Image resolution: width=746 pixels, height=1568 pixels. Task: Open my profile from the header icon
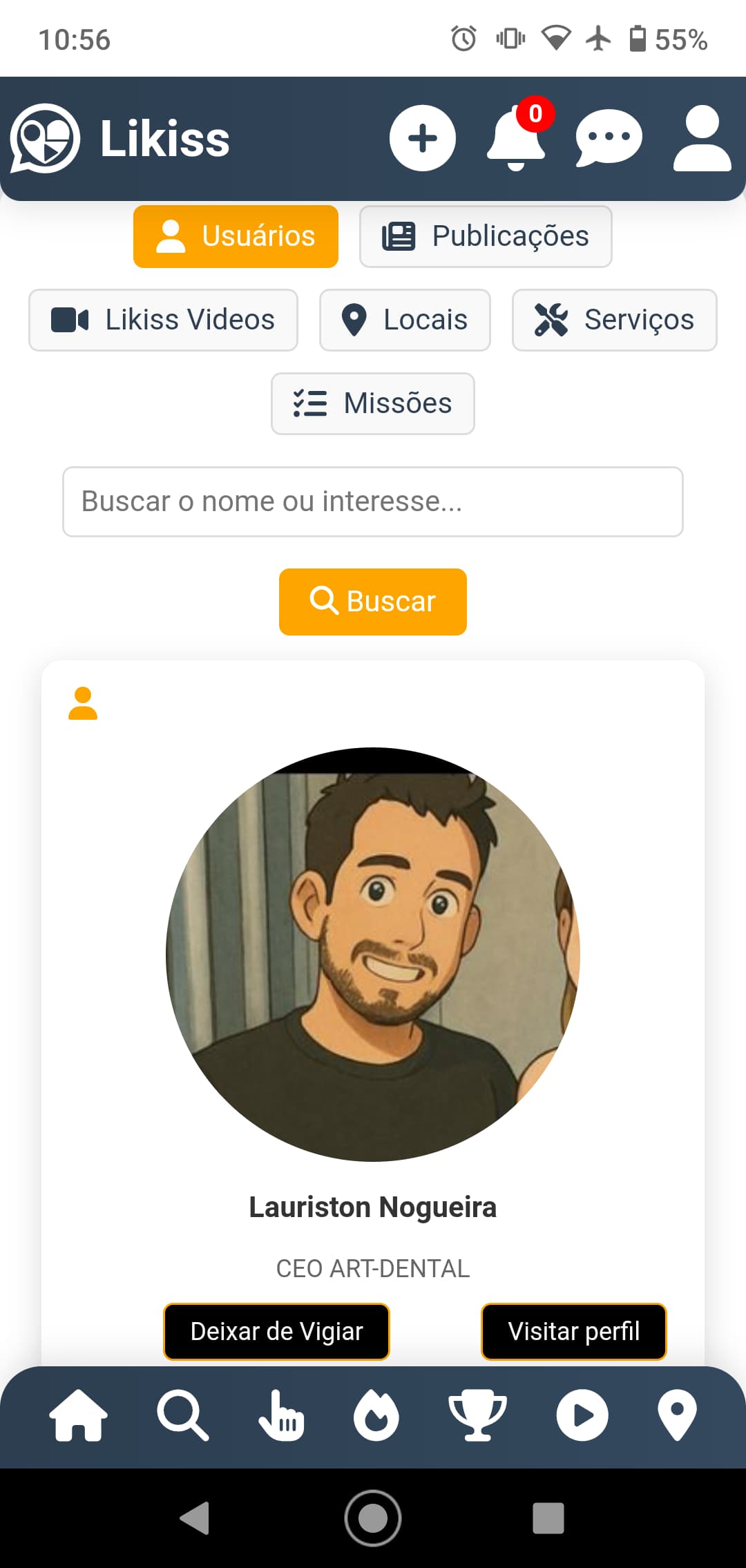[x=702, y=138]
